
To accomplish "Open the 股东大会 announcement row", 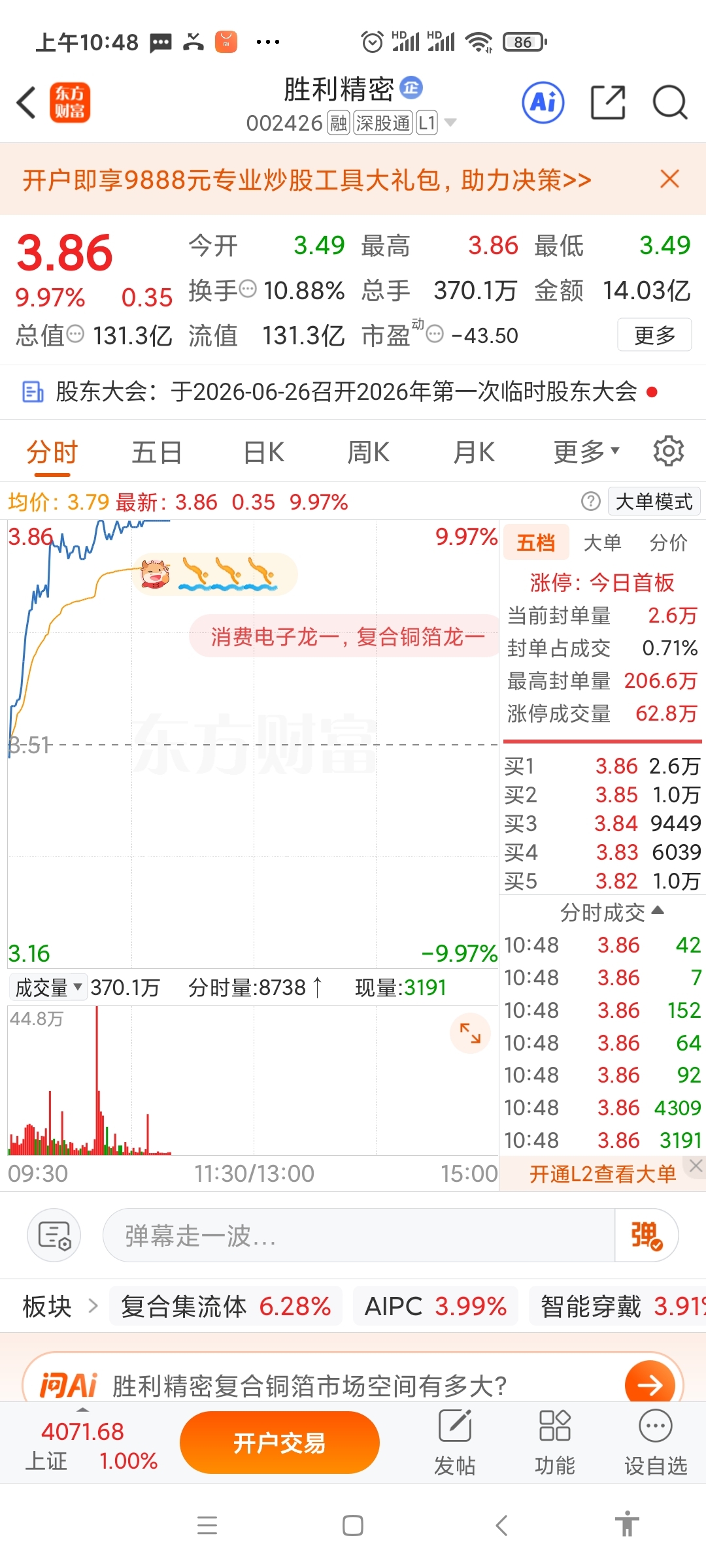I will [340, 392].
